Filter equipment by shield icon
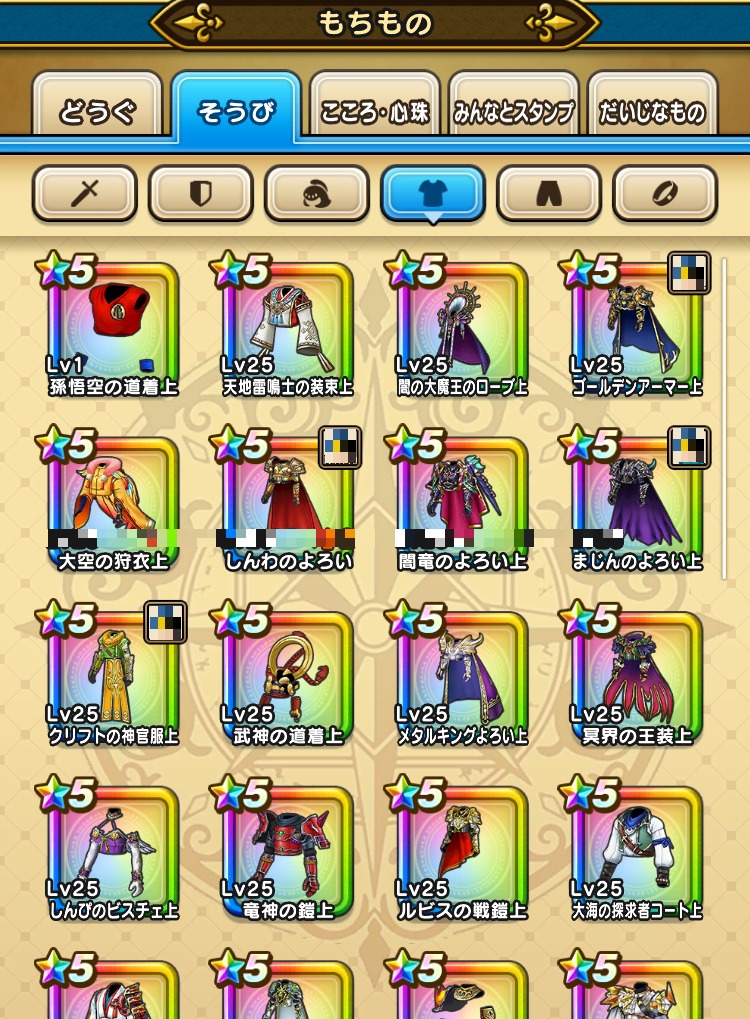The width and height of the screenshot is (750, 1019). [201, 193]
